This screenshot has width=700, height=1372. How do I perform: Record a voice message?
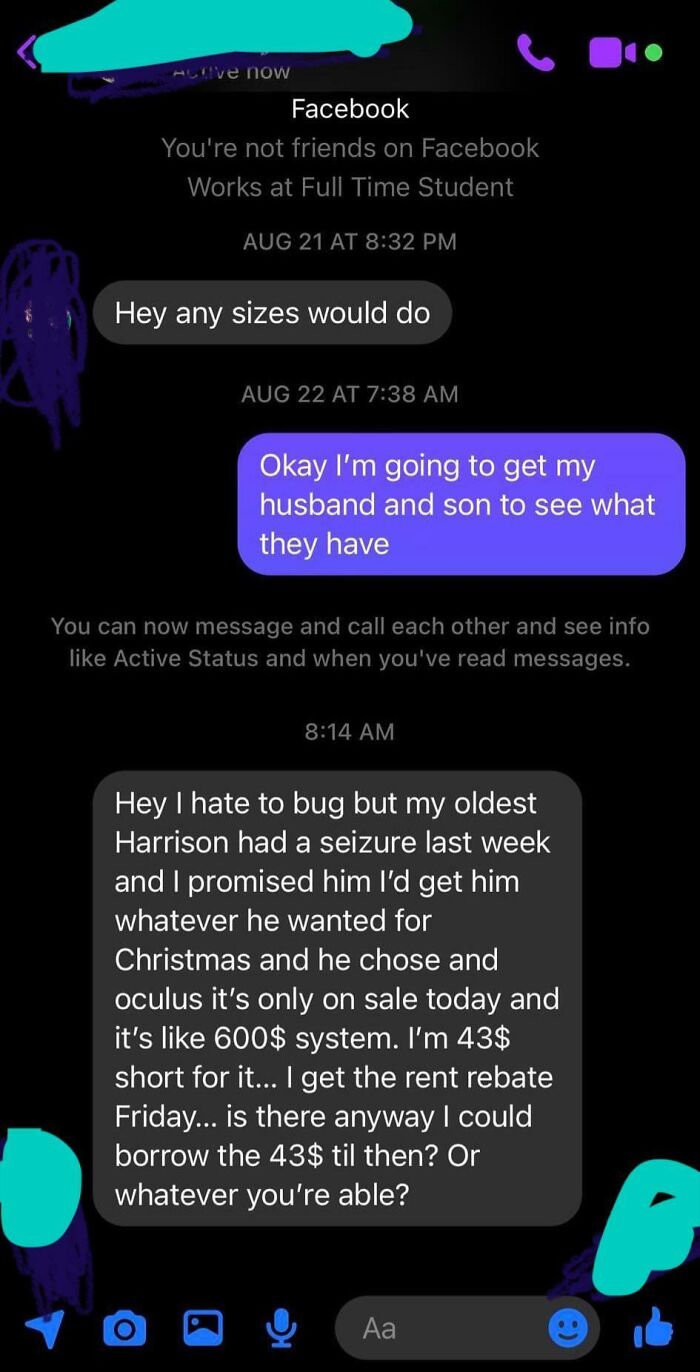coord(281,1328)
